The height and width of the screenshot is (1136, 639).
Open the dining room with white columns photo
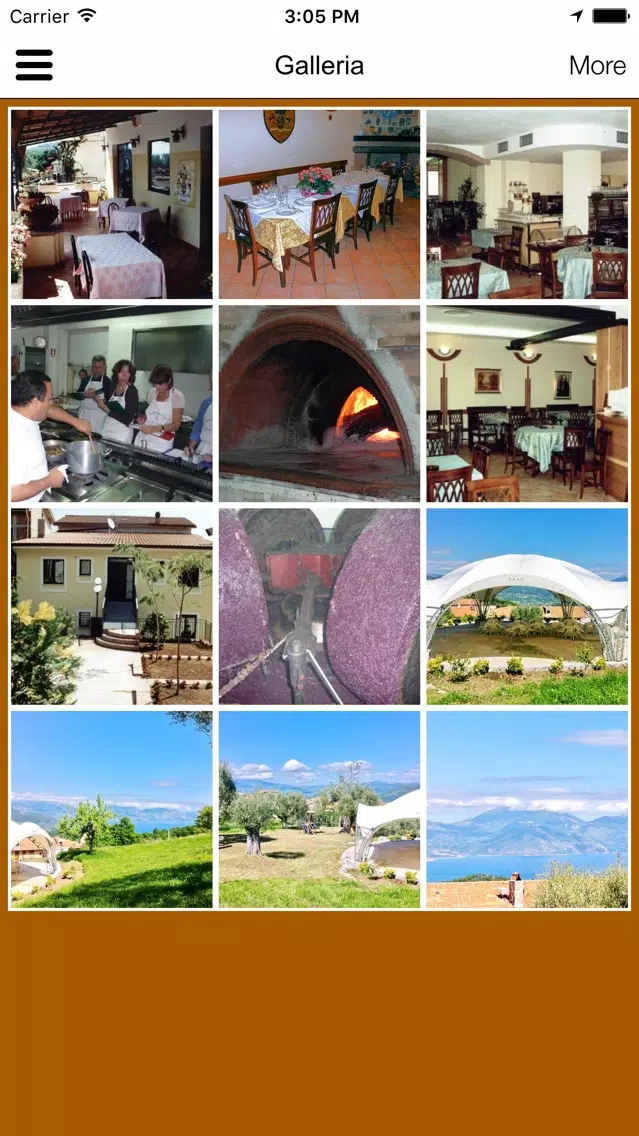527,204
